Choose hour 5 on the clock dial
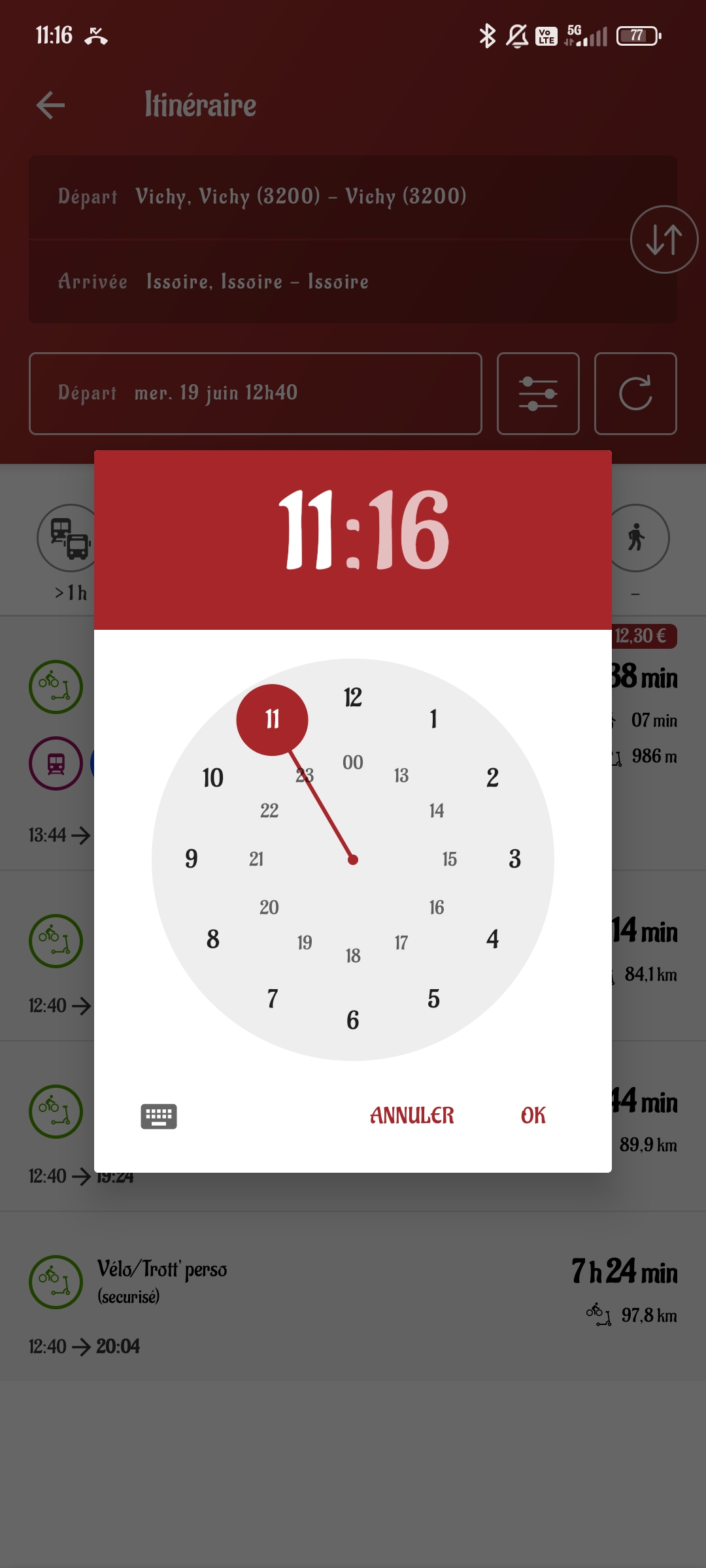The height and width of the screenshot is (1568, 706). [433, 999]
